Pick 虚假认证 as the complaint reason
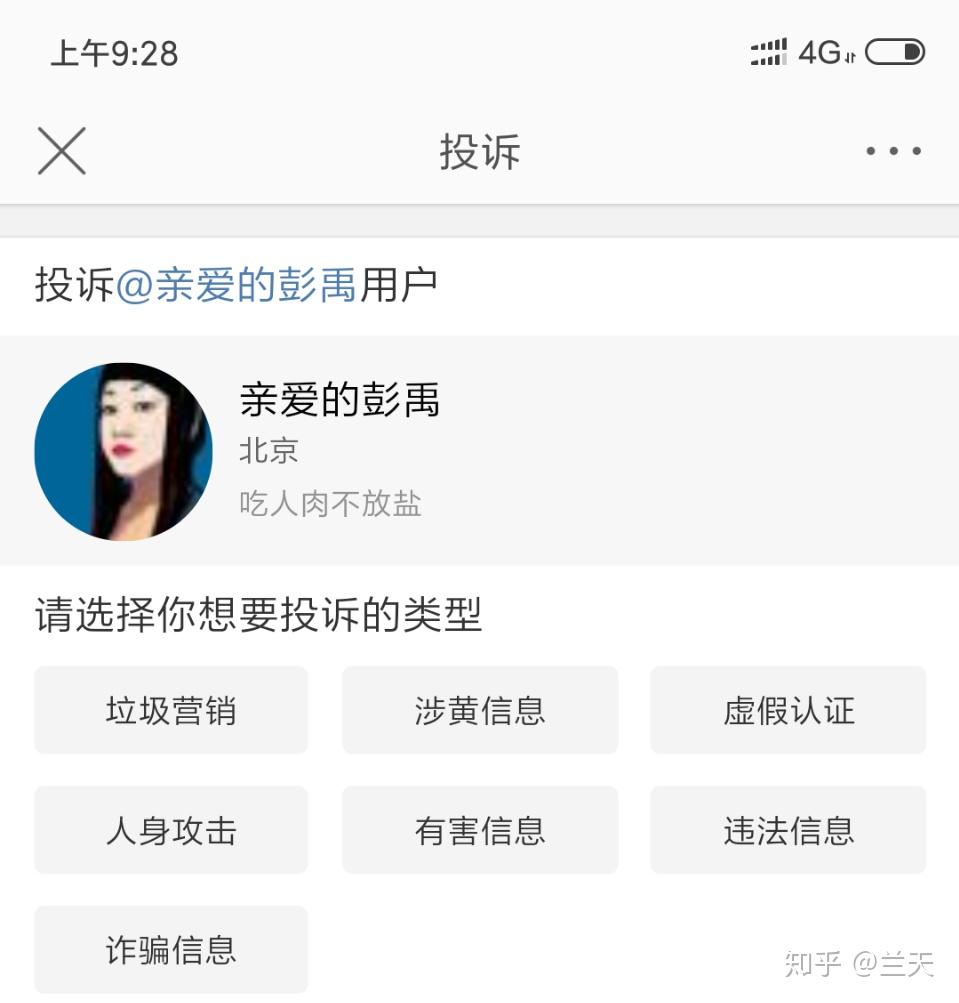The height and width of the screenshot is (1003, 959). (x=788, y=710)
